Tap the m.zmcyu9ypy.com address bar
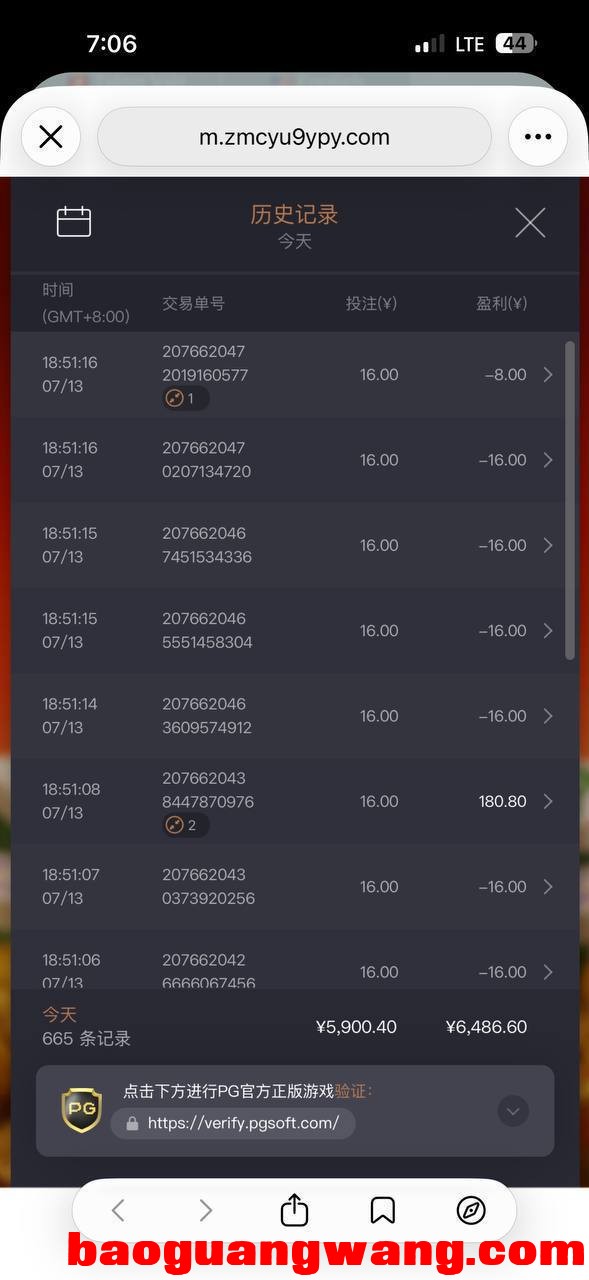The image size is (589, 1280). point(294,137)
